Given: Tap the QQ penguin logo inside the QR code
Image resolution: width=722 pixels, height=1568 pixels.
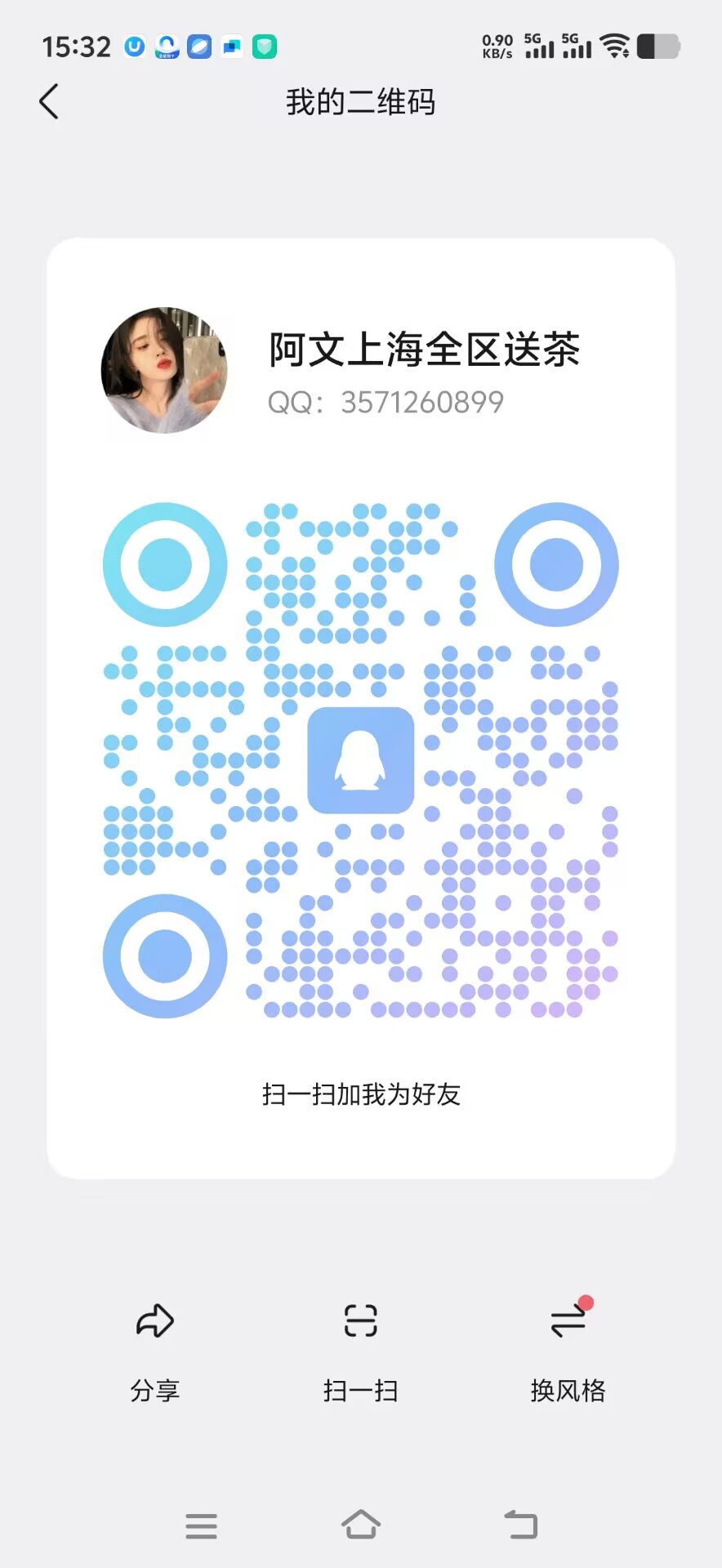Looking at the screenshot, I should pos(360,761).
